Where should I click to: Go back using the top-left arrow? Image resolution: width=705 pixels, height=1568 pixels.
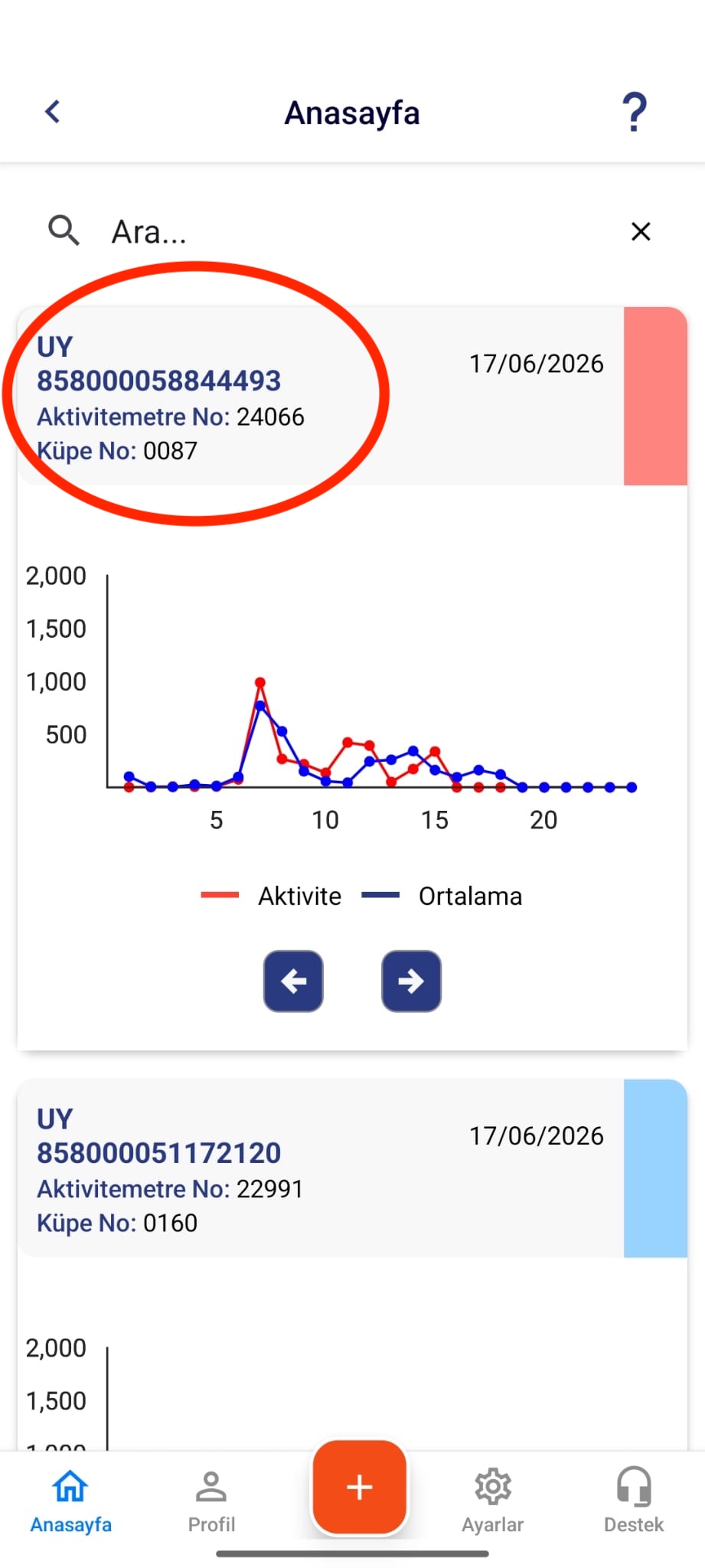(x=52, y=112)
